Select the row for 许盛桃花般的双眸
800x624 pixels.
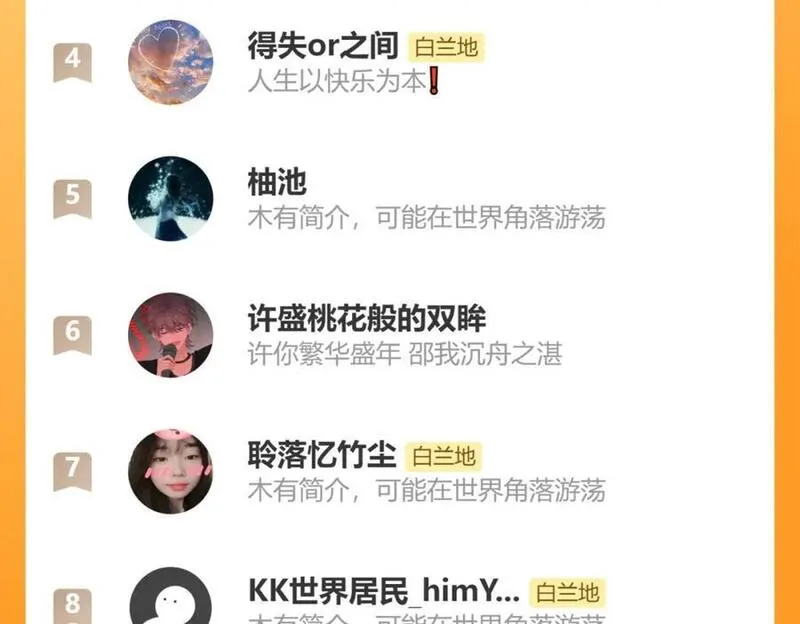[366, 320]
